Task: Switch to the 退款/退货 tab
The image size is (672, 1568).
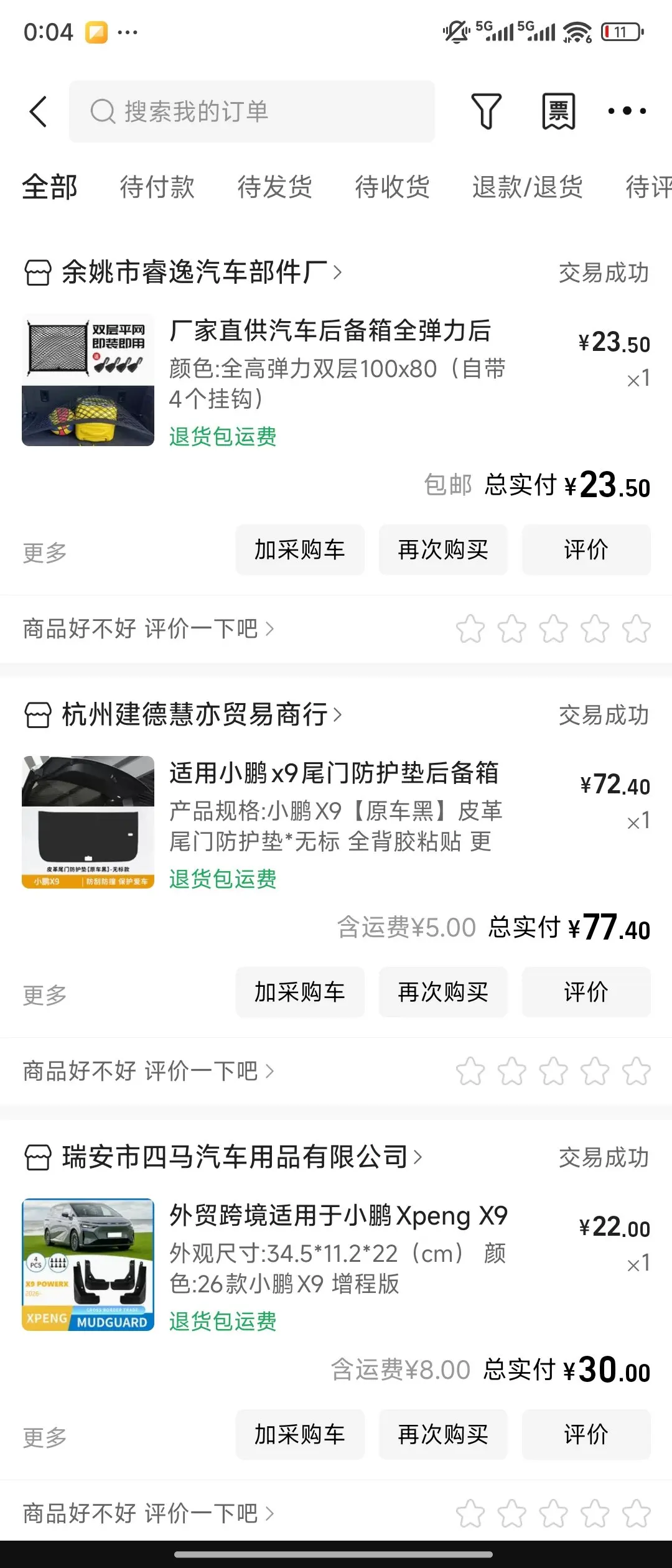Action: click(x=527, y=187)
